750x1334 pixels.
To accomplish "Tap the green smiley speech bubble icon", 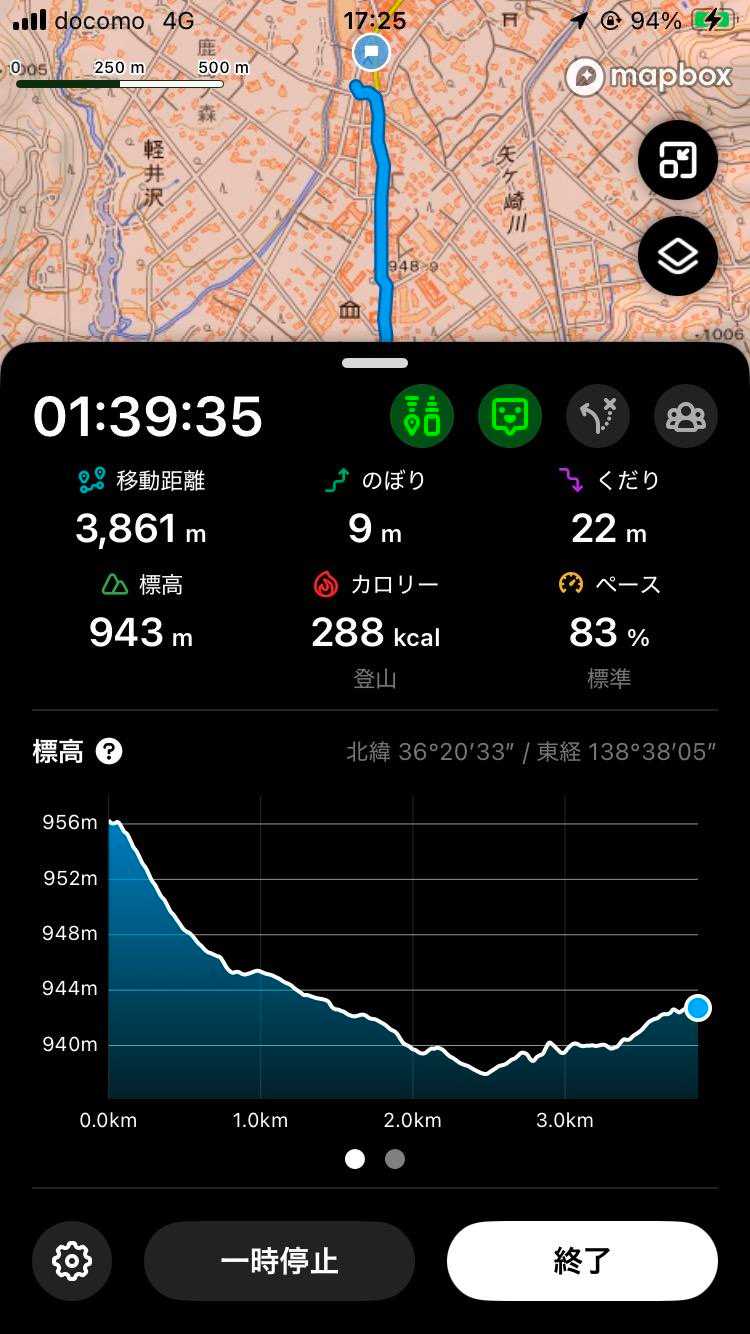I will click(x=510, y=415).
